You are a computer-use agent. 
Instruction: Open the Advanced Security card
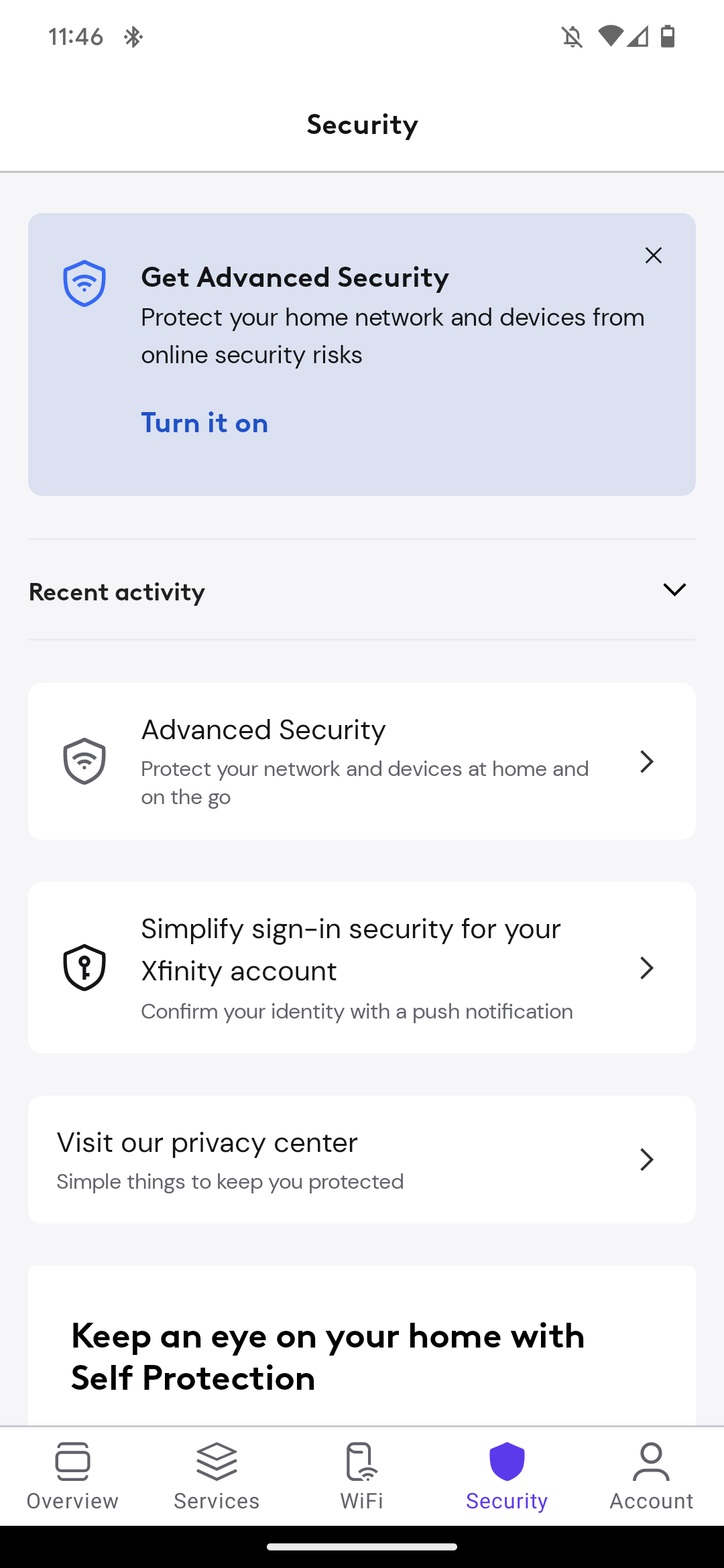click(x=362, y=761)
